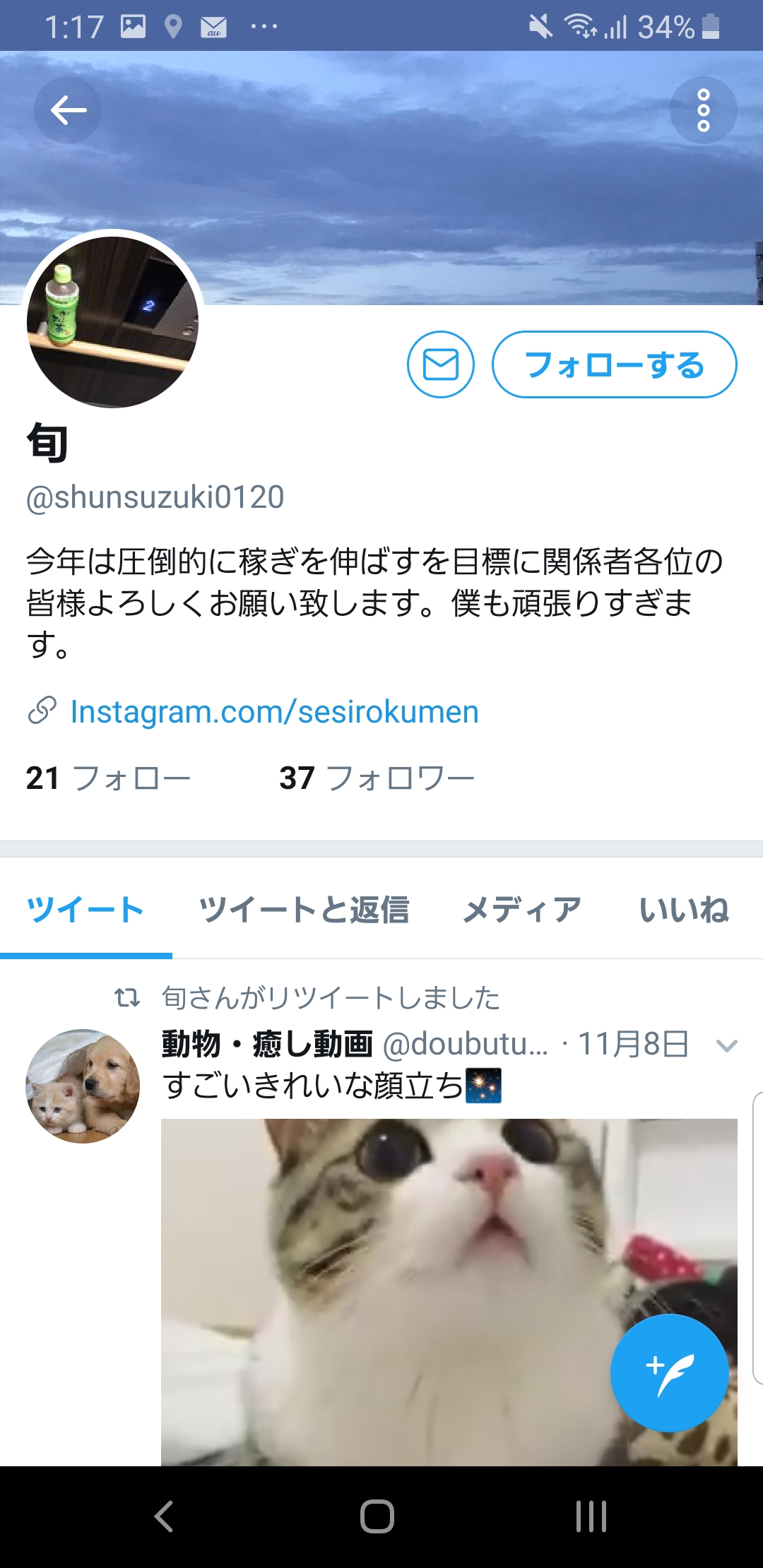Screen dimensions: 763x1568
Task: Tap the フォローする follow button
Action: coord(614,364)
